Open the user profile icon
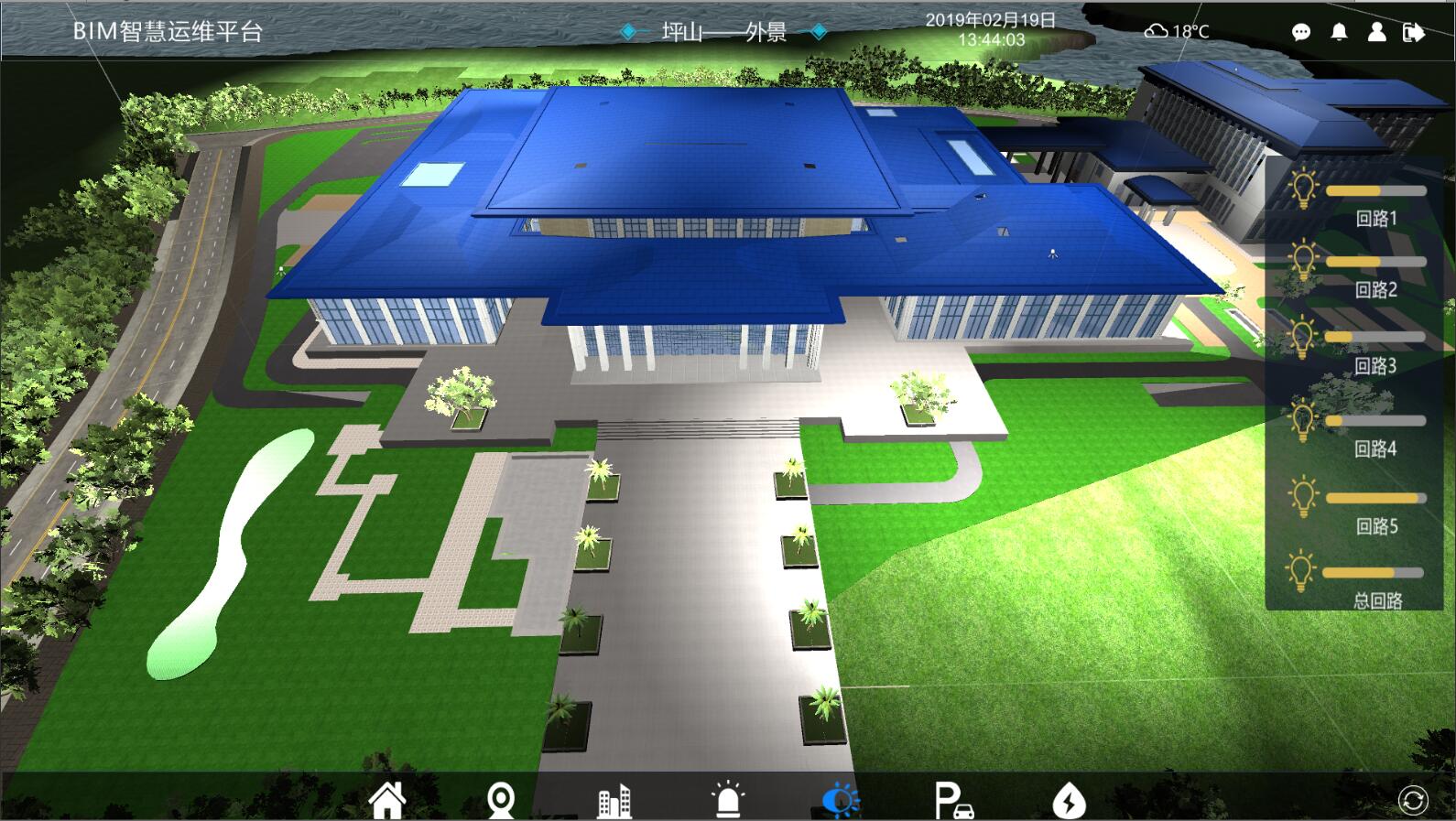Viewport: 1456px width, 821px height. [x=1376, y=33]
